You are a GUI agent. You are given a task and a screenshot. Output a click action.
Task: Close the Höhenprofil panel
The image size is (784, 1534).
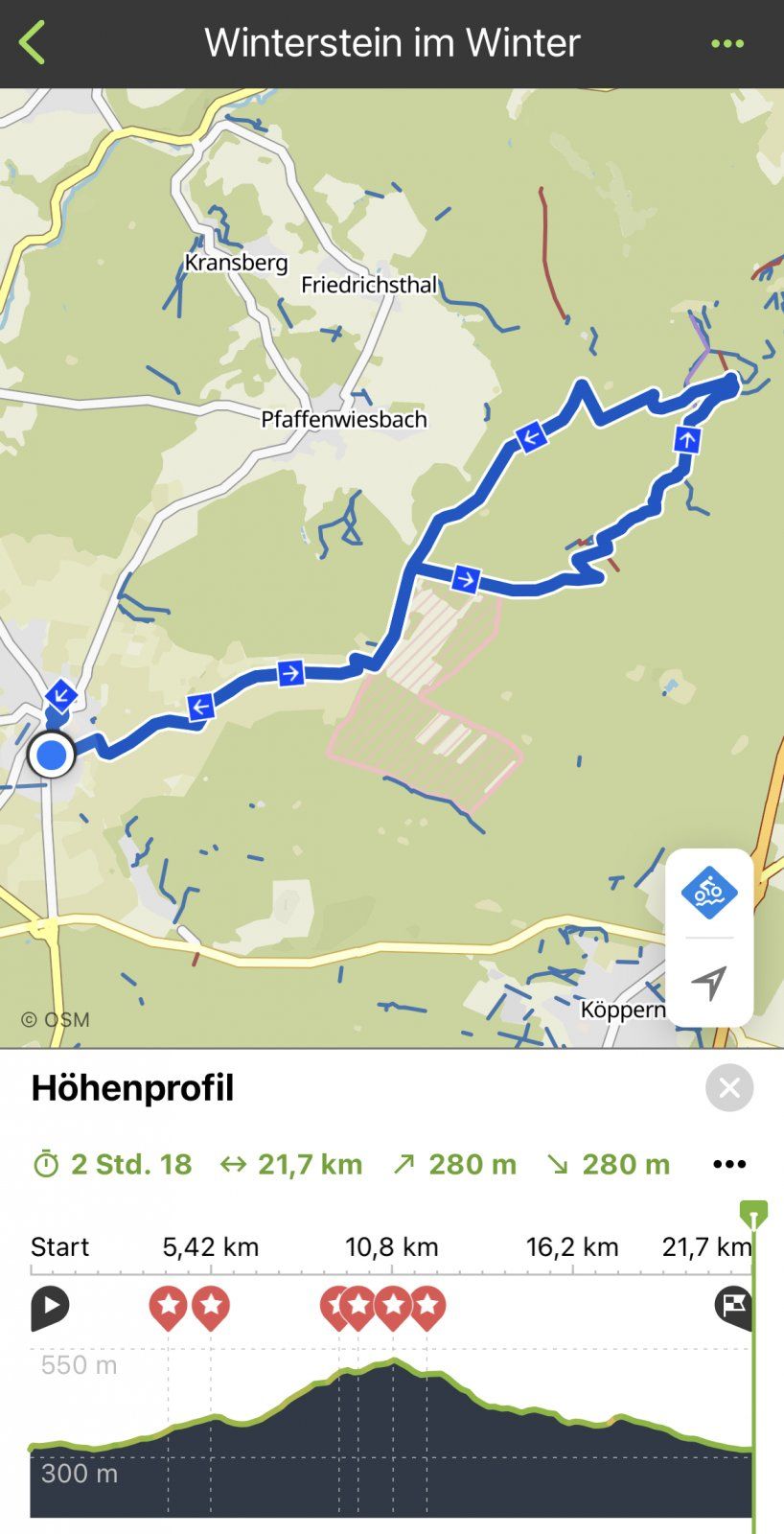point(729,1088)
